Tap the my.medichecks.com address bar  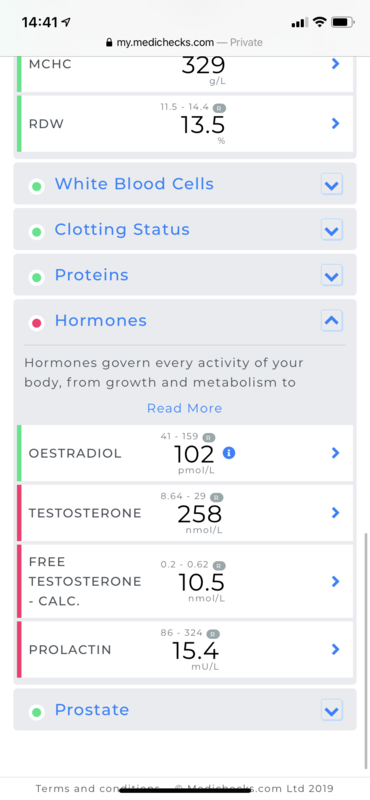[x=184, y=42]
